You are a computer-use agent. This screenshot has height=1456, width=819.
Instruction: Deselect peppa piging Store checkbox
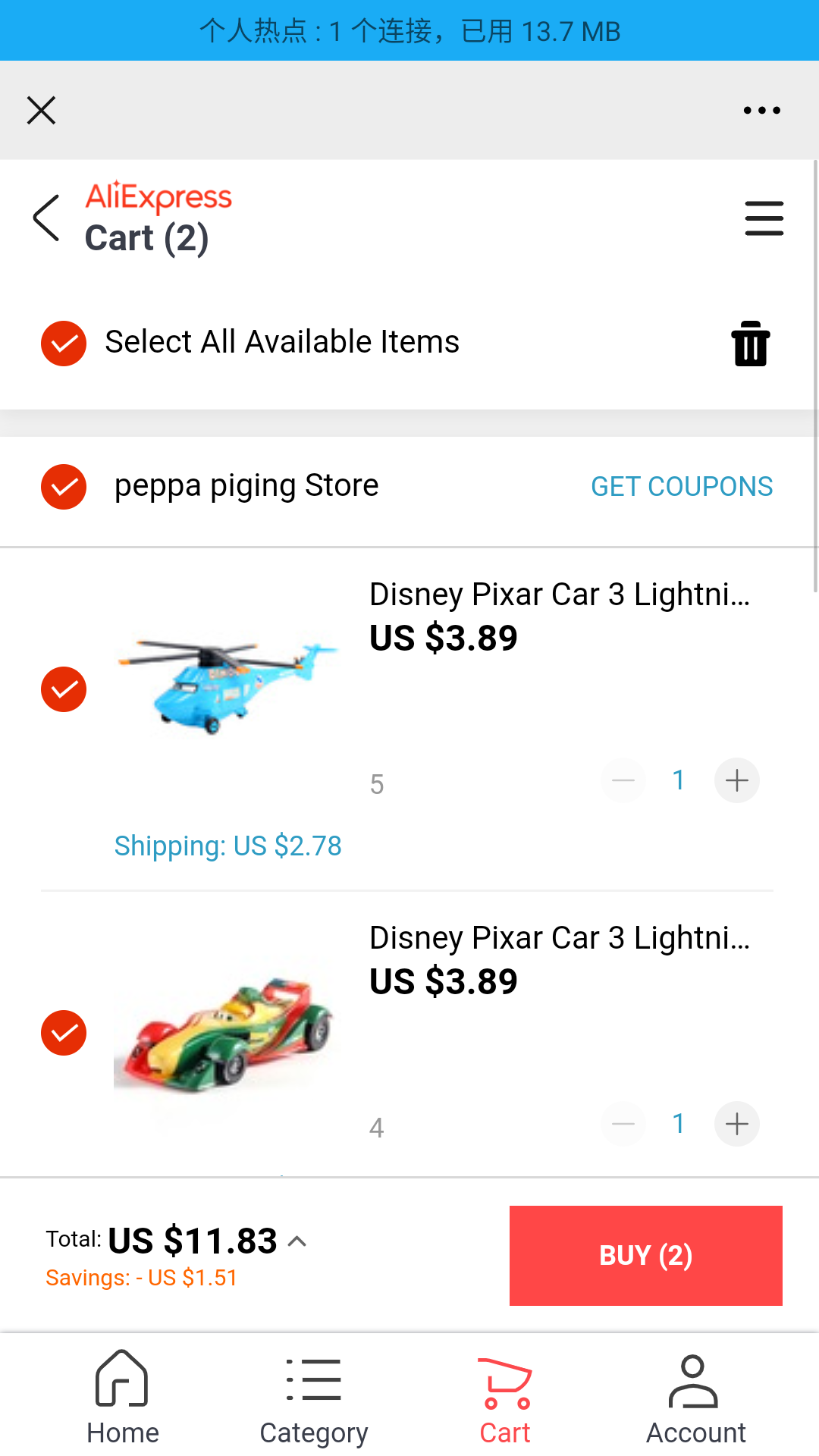coord(64,487)
